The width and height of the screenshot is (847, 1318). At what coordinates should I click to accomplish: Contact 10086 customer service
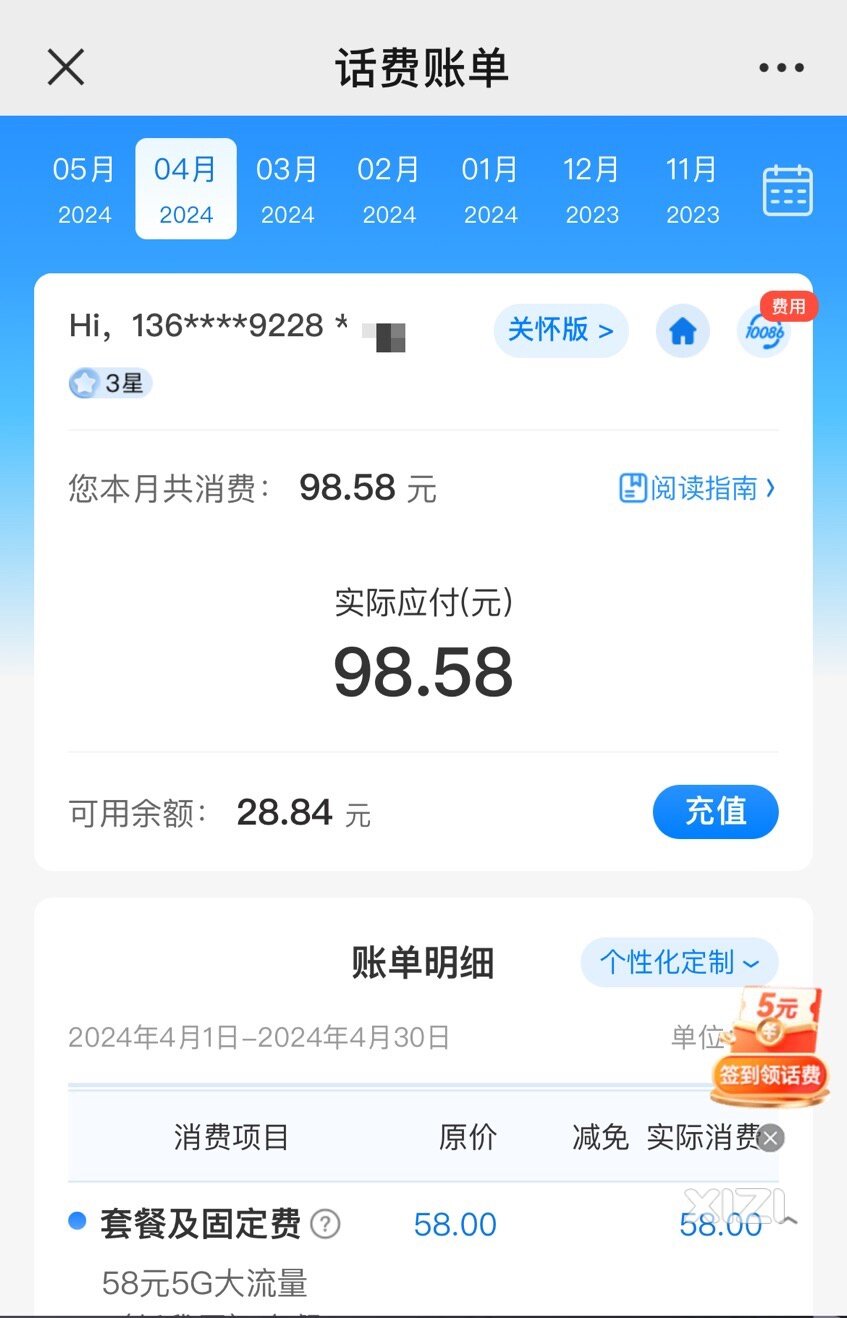[x=763, y=331]
